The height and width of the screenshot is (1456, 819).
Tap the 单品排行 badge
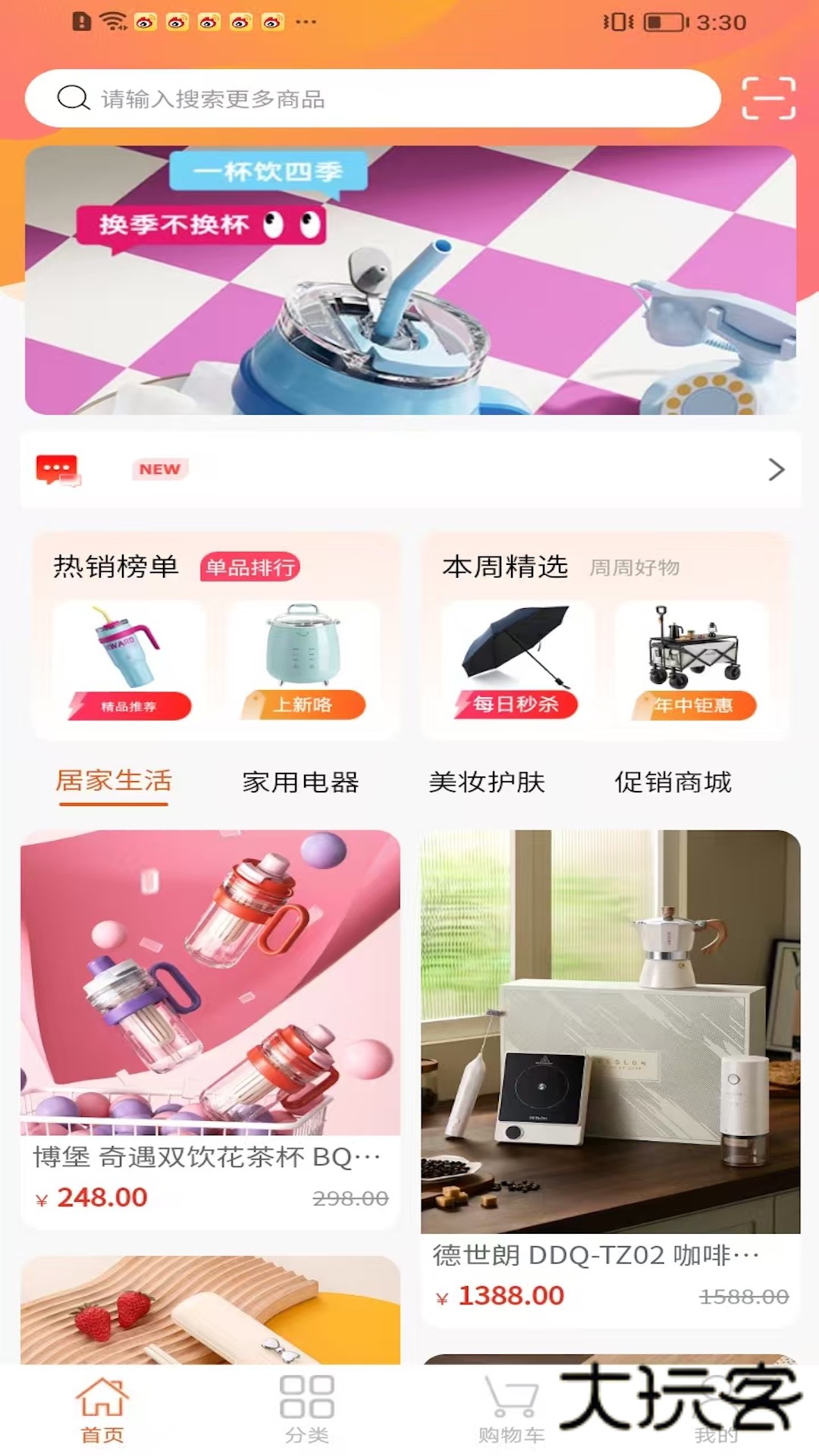250,566
